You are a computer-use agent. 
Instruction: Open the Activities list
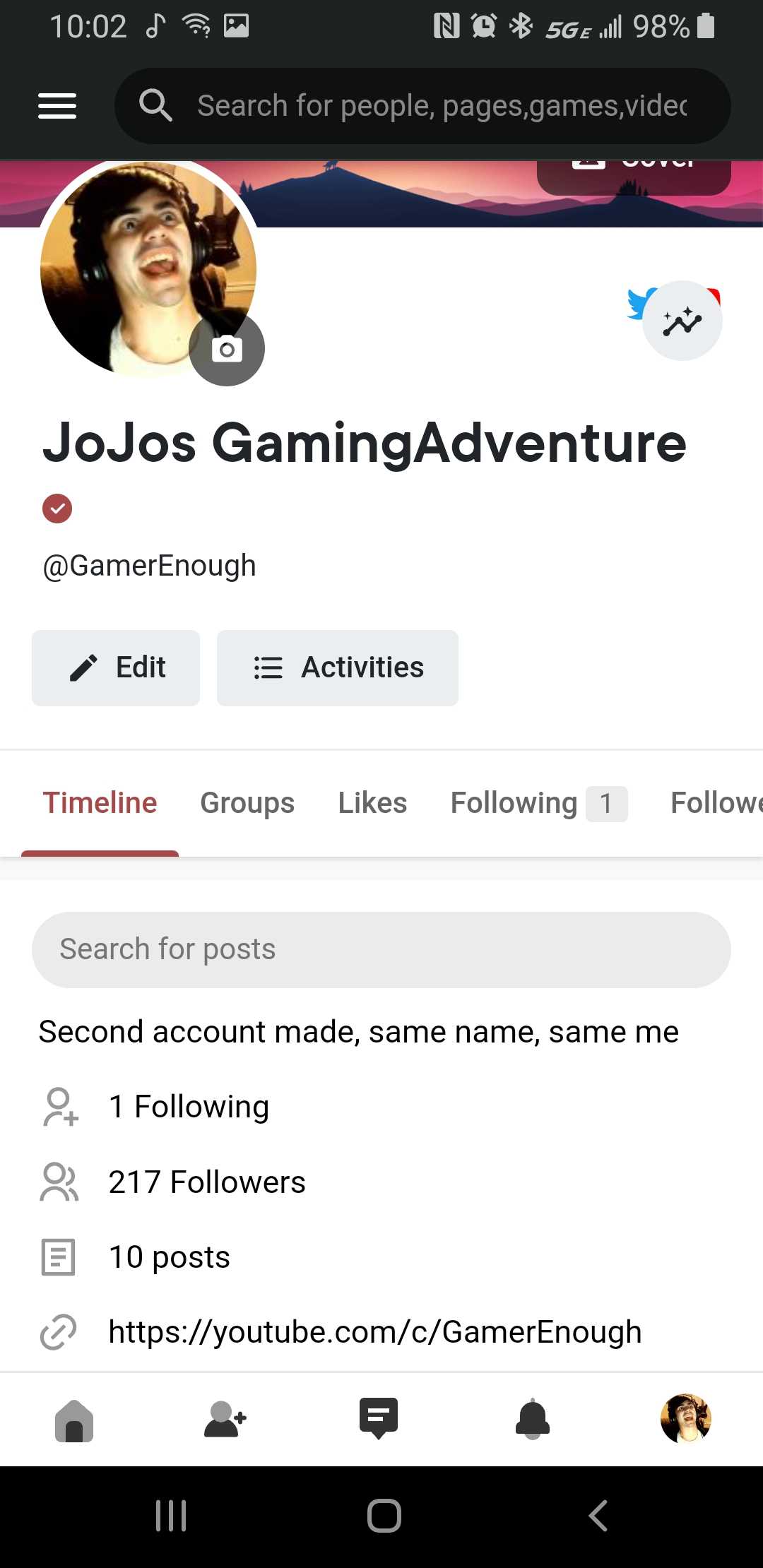pyautogui.click(x=338, y=667)
